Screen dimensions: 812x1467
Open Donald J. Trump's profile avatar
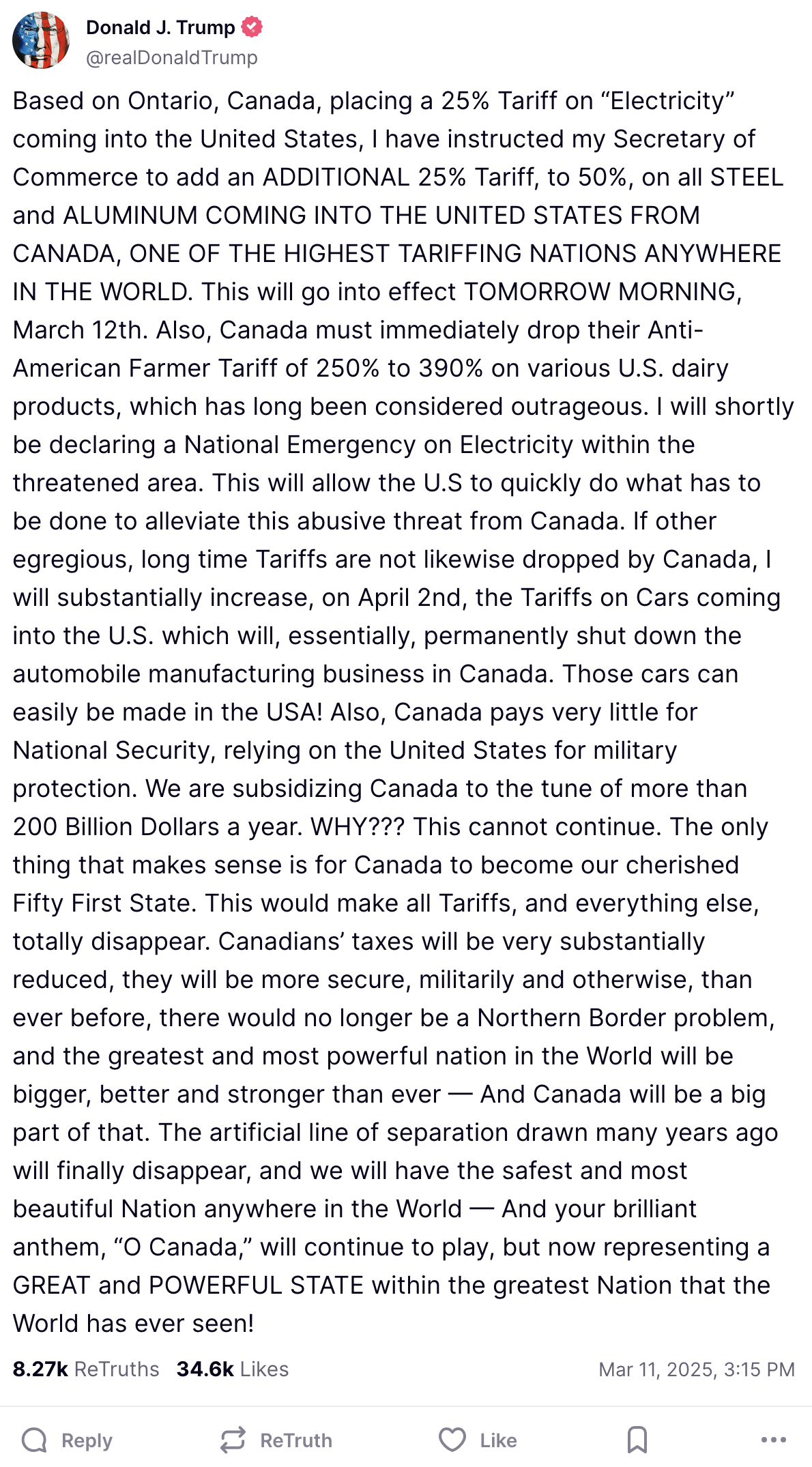tap(41, 40)
